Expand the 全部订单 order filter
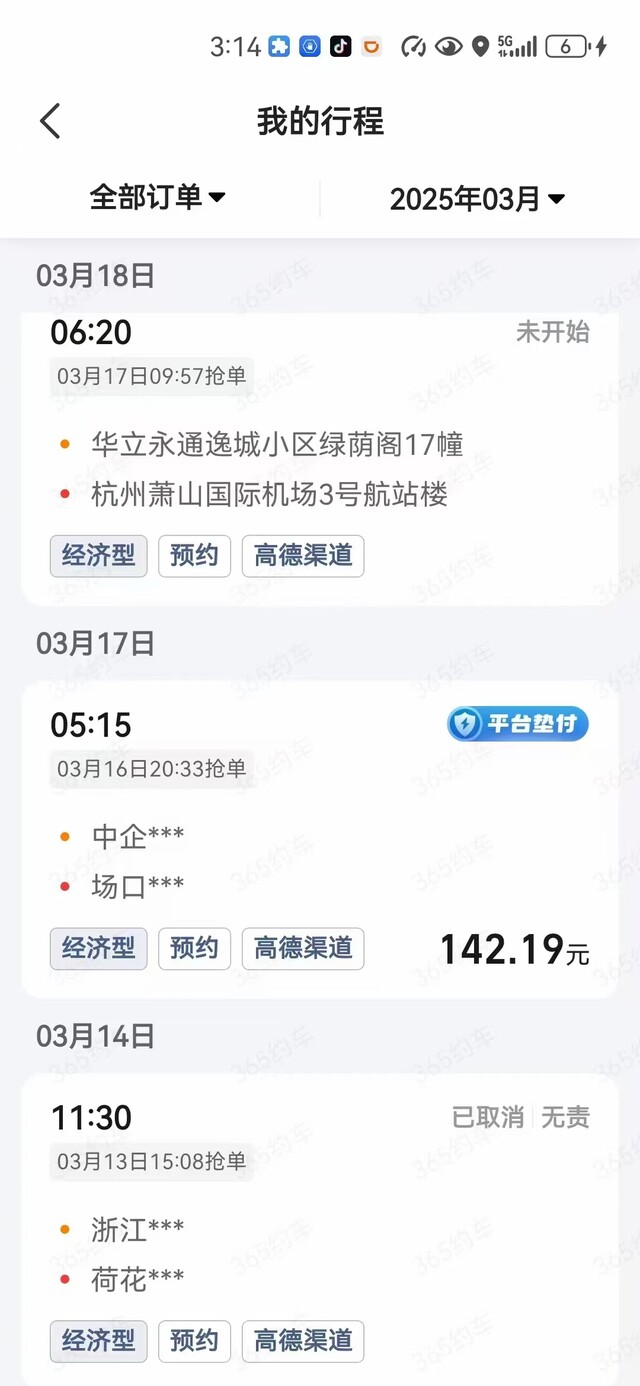The height and width of the screenshot is (1386, 640). (x=158, y=198)
